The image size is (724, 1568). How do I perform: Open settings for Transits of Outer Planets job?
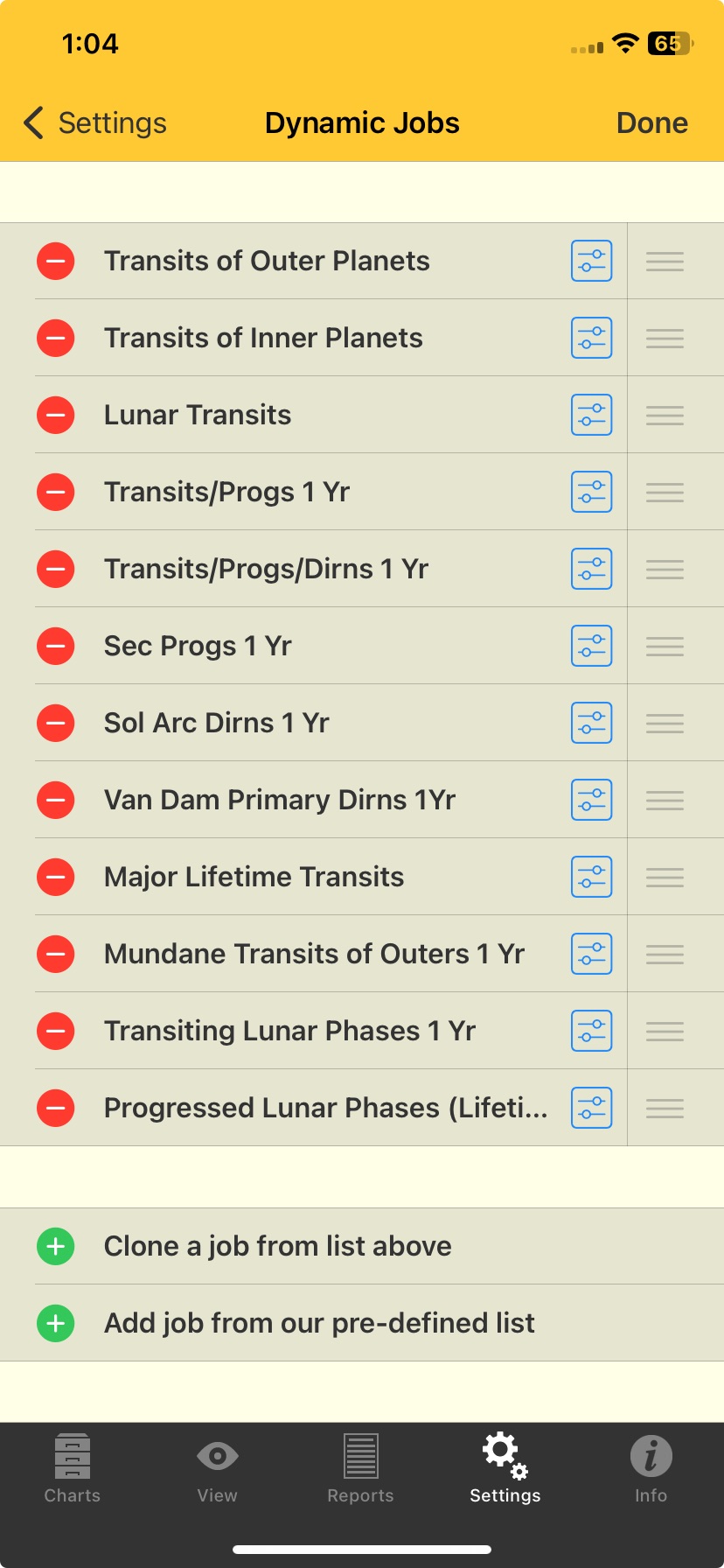(x=590, y=260)
